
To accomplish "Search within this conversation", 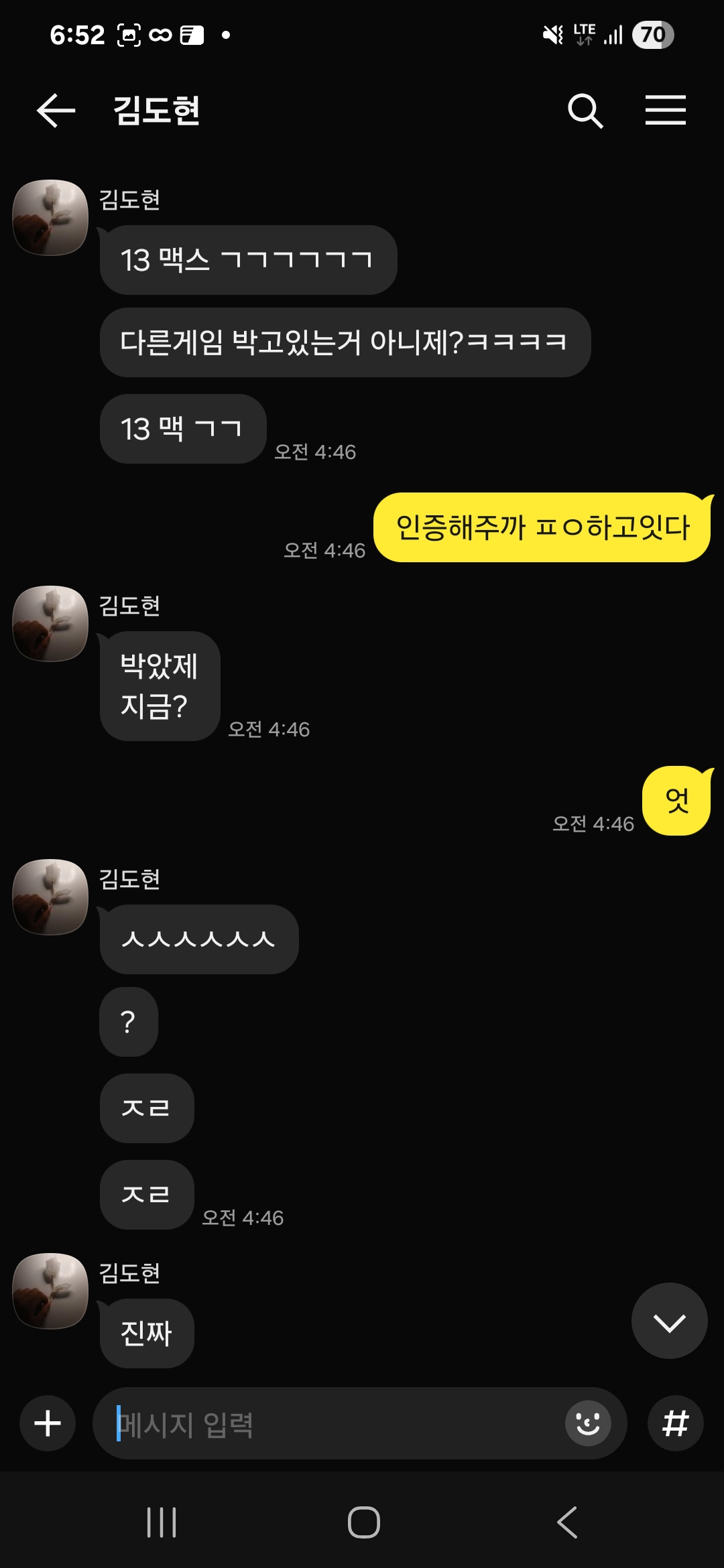I will tap(585, 111).
